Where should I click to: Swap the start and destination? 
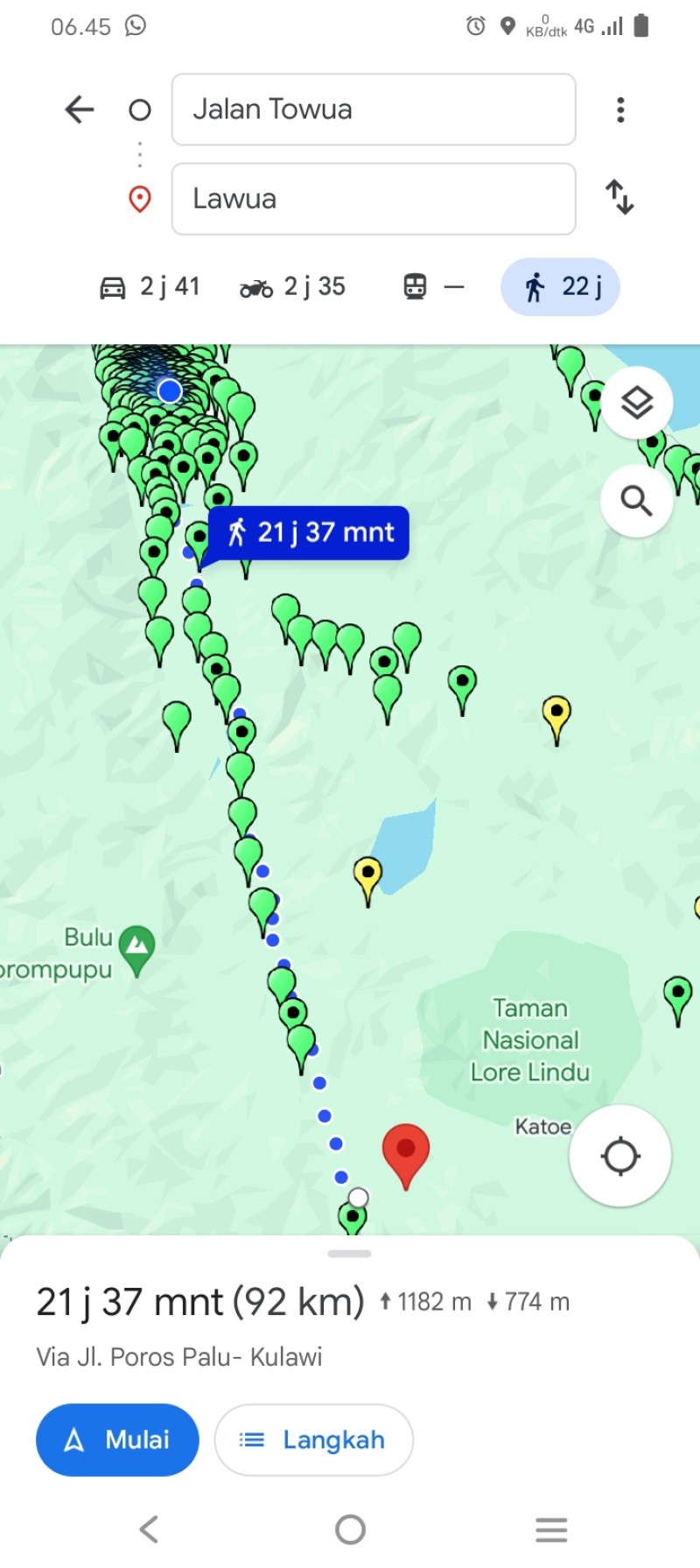coord(619,197)
